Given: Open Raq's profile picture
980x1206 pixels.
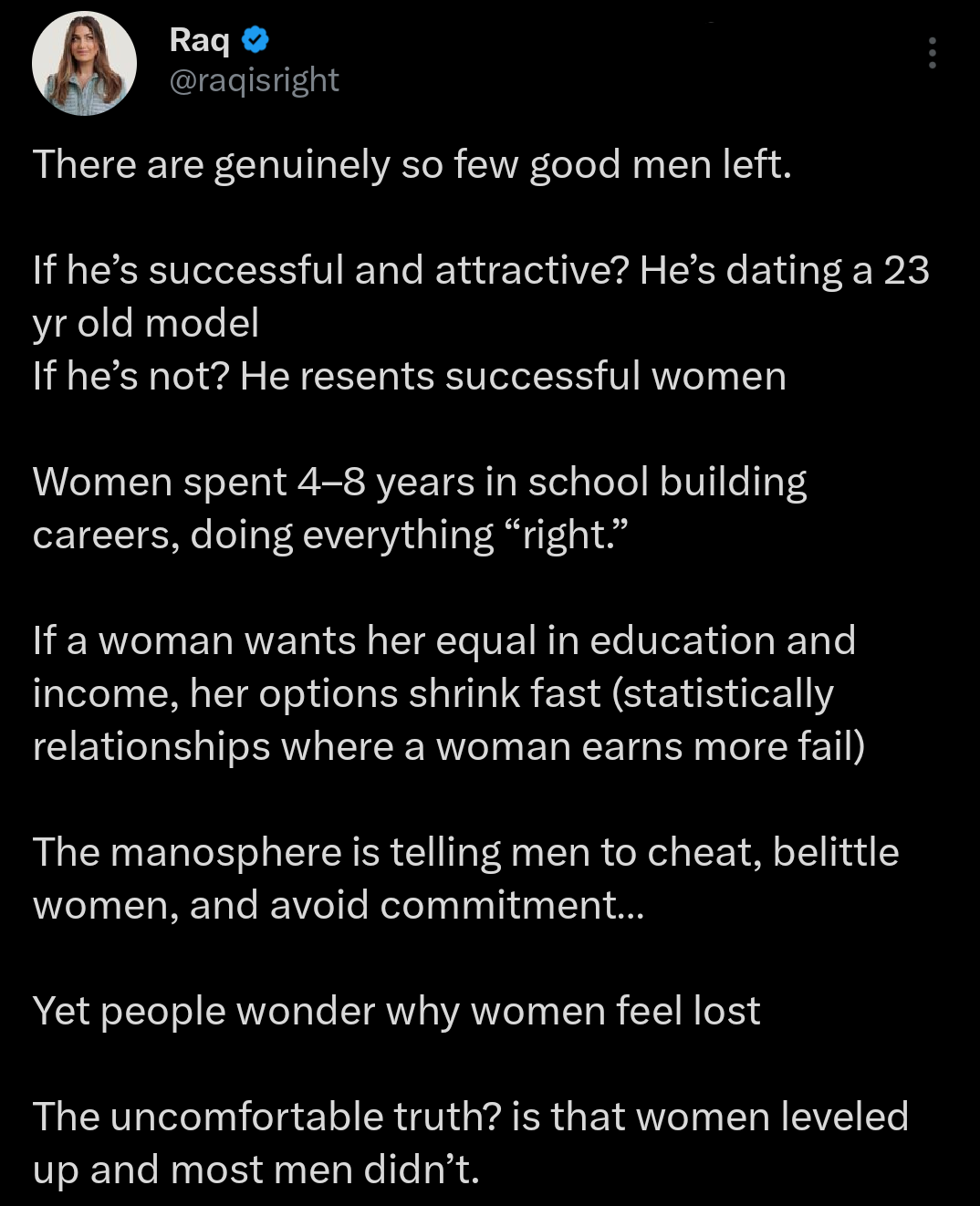Looking at the screenshot, I should coord(84,64).
